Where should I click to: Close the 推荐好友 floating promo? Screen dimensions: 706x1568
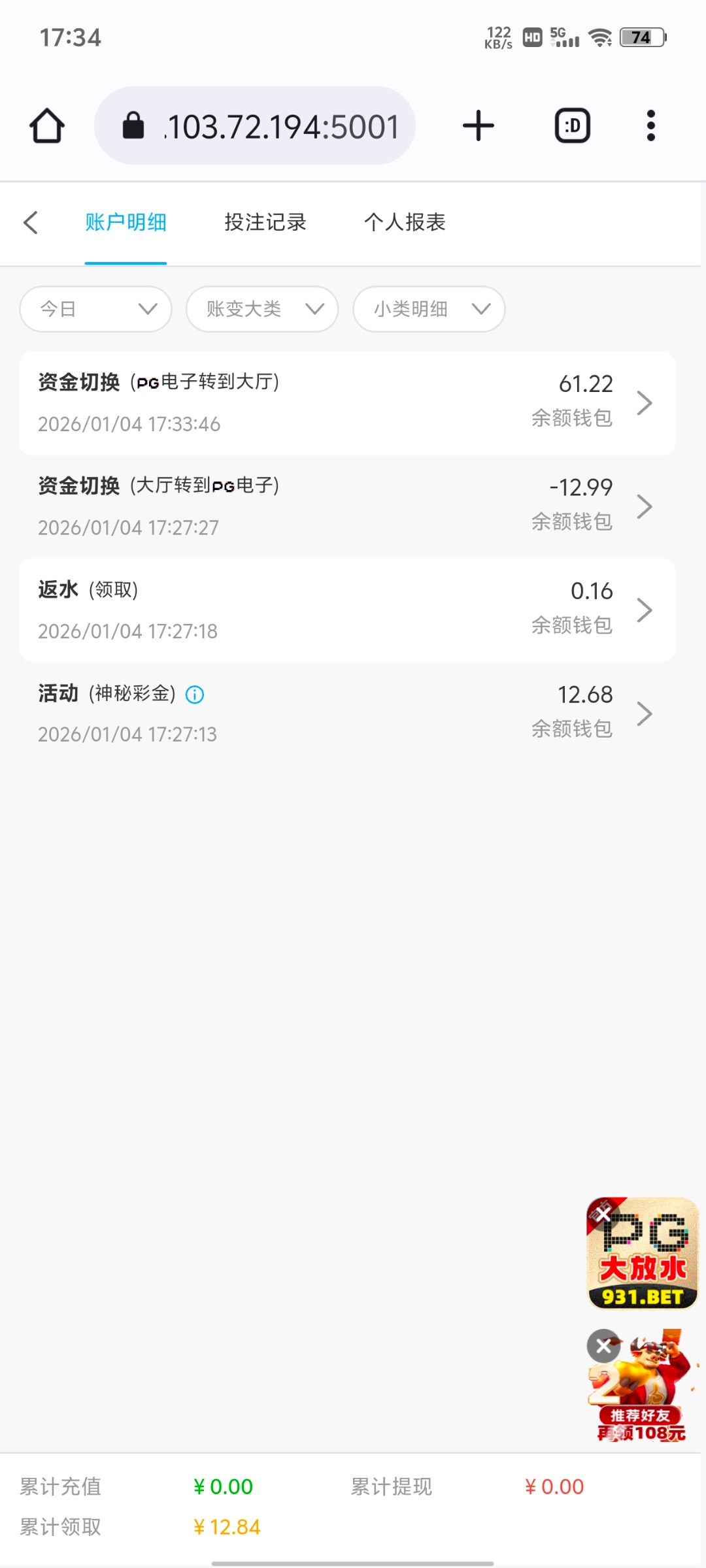click(x=603, y=1346)
